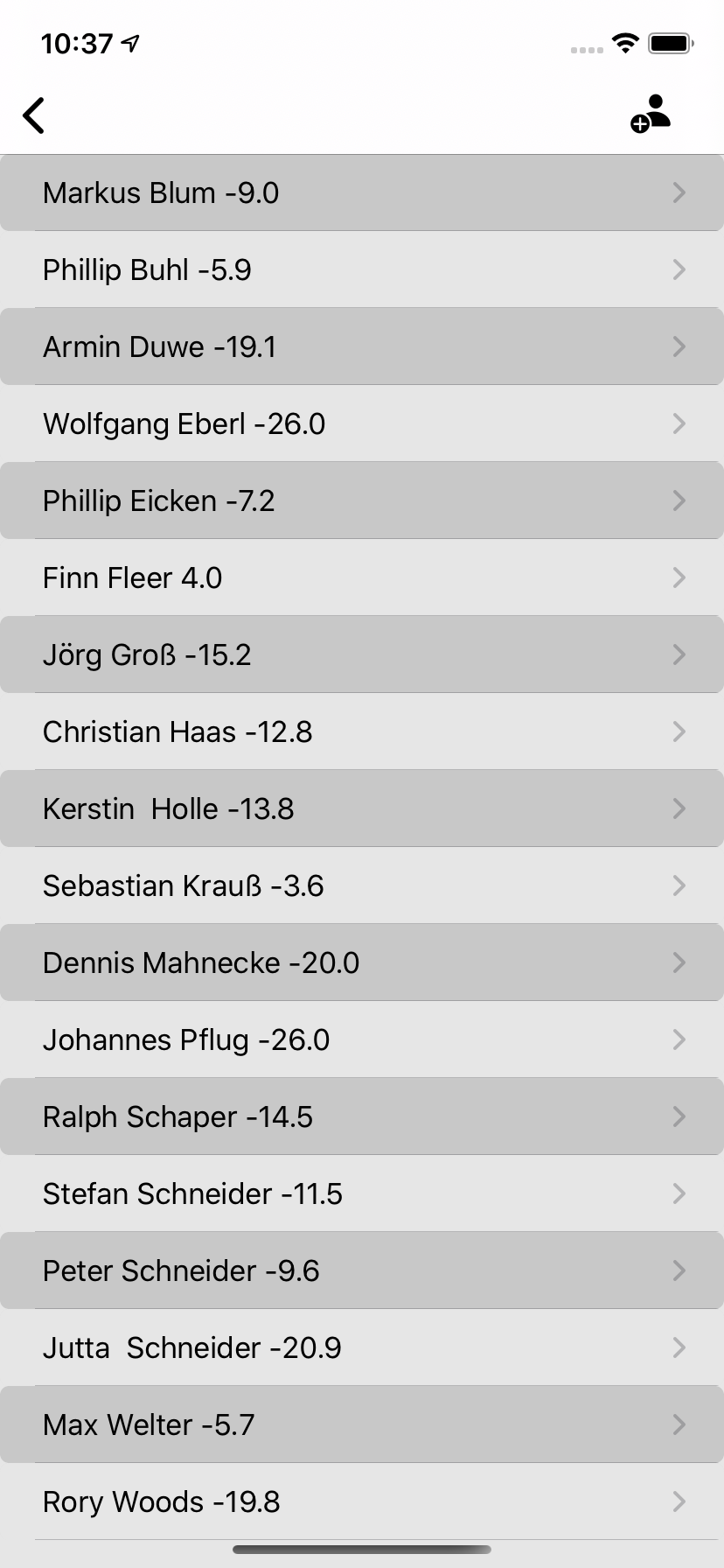Image resolution: width=724 pixels, height=1568 pixels.
Task: Select Armin Duwe from the list
Action: pyautogui.click(x=362, y=346)
